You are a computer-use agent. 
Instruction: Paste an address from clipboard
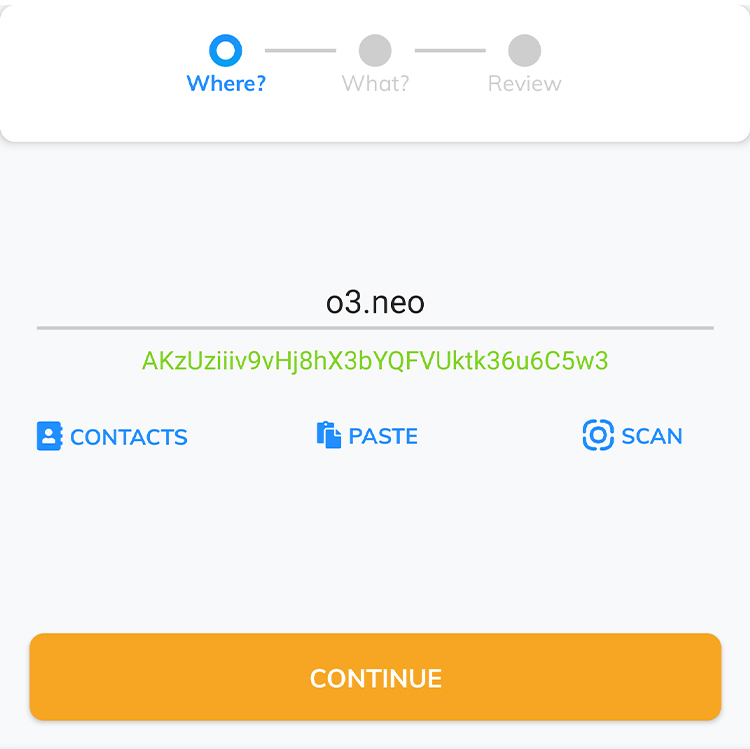tap(367, 436)
